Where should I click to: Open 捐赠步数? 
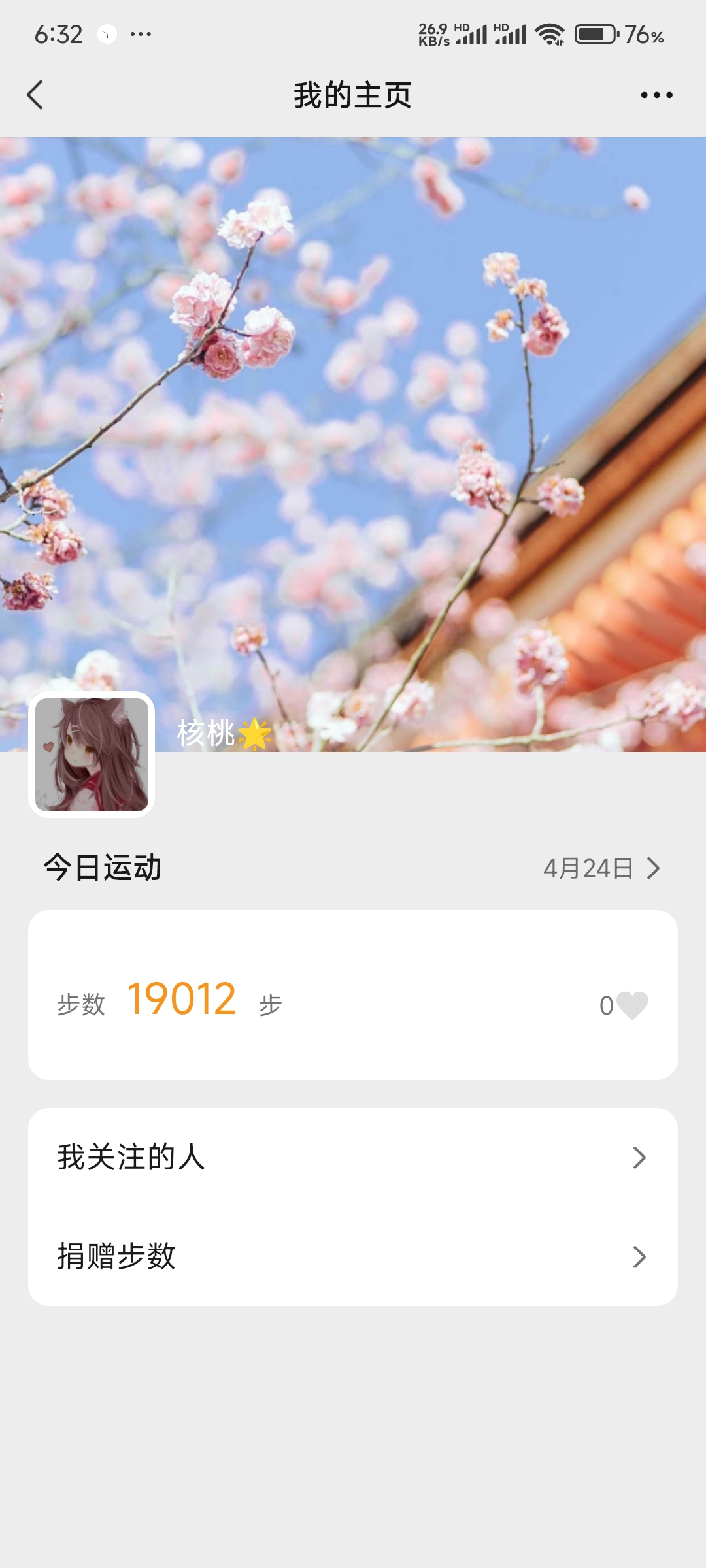click(353, 1256)
